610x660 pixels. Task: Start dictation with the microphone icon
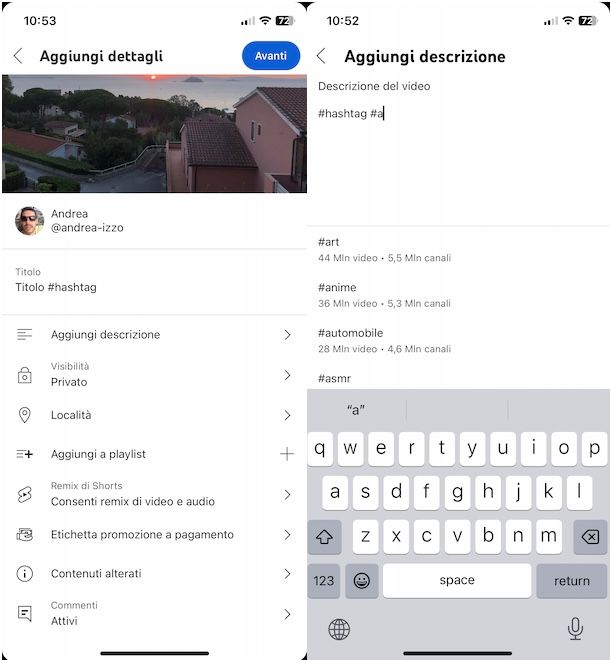pyautogui.click(x=575, y=628)
